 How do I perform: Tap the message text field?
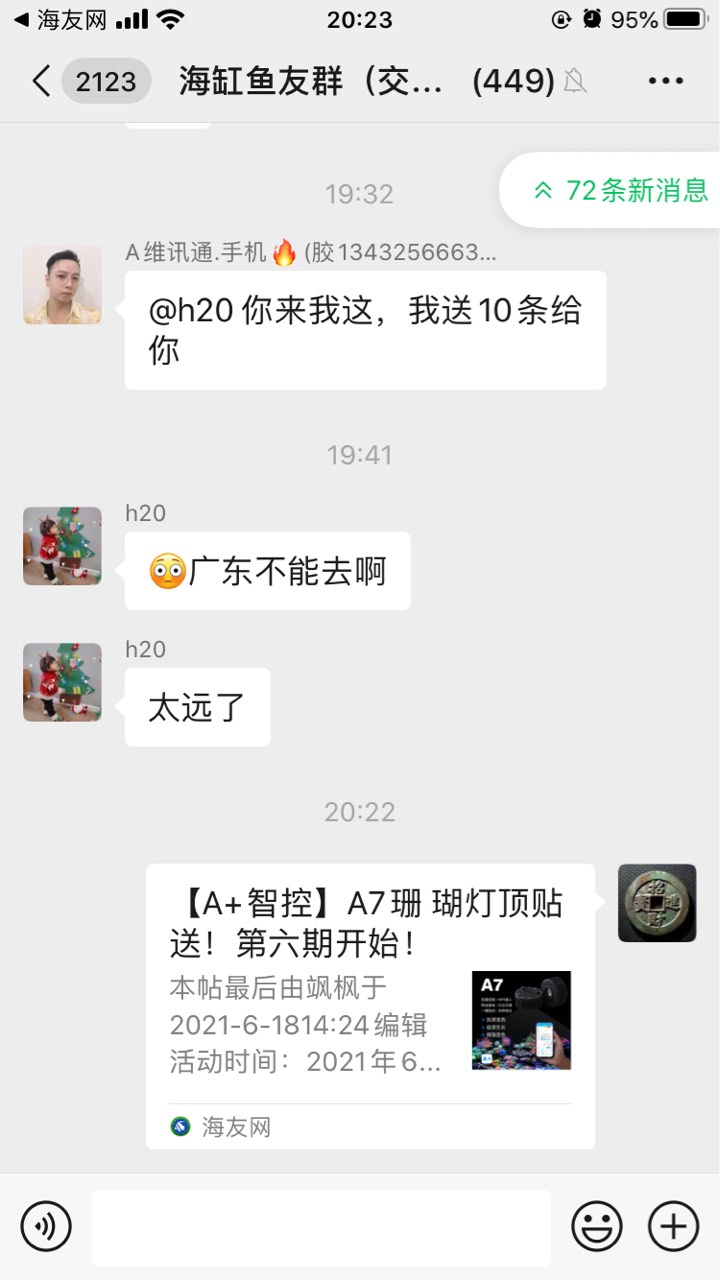coord(321,1227)
